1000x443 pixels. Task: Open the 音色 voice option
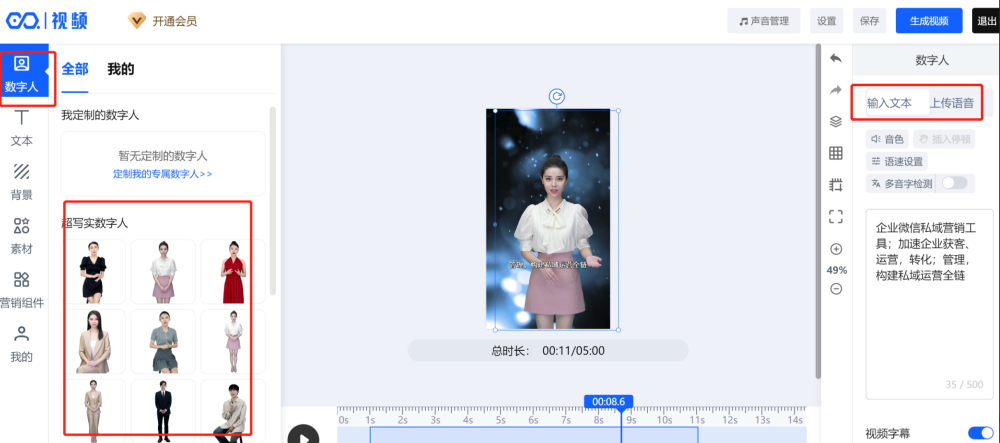point(887,139)
